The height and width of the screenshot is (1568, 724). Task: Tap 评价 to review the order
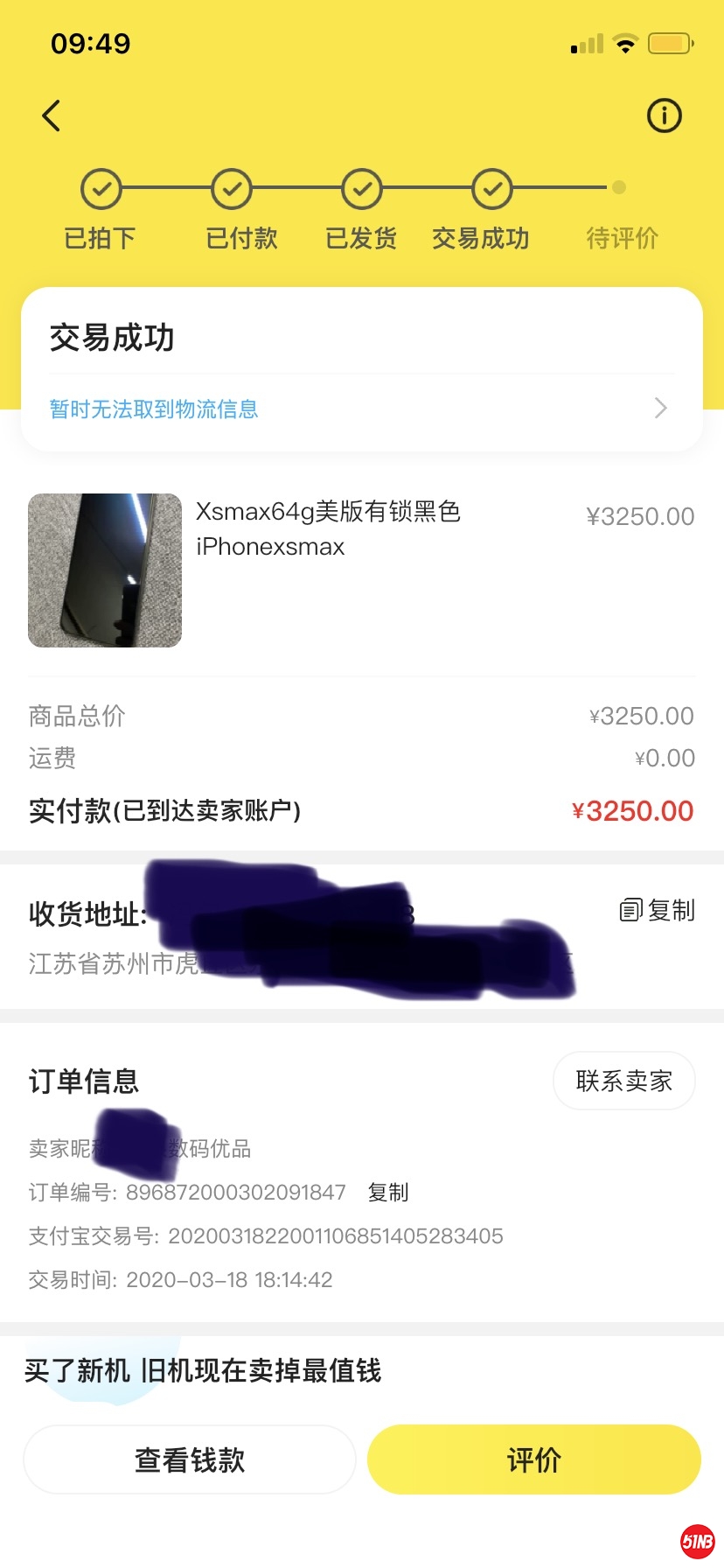(x=533, y=1459)
